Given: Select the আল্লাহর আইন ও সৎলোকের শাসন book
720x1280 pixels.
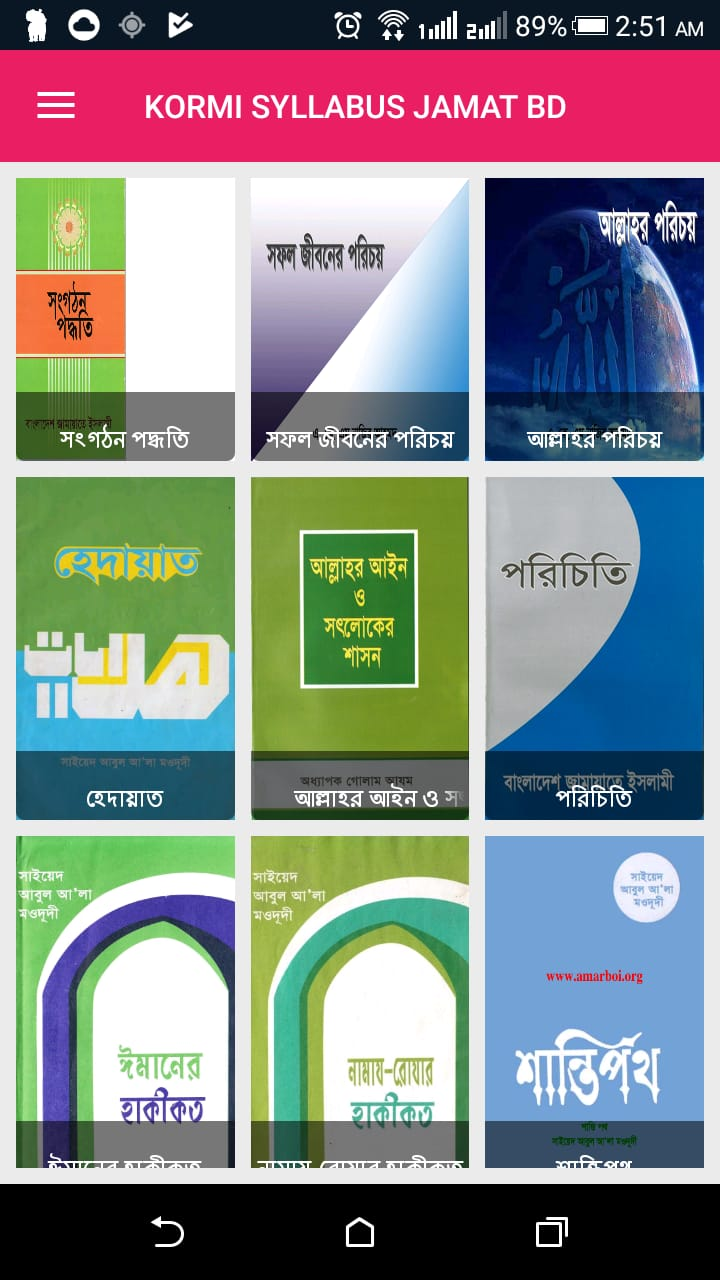Looking at the screenshot, I should tap(359, 648).
